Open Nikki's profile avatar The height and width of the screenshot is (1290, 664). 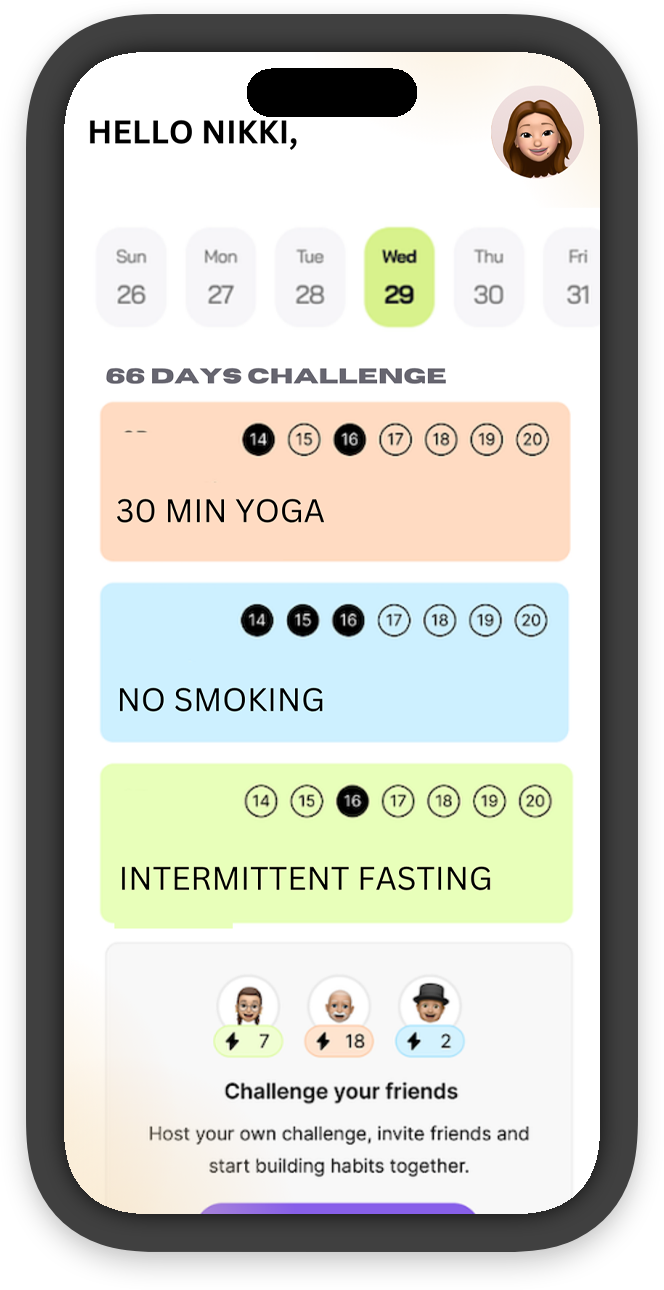tap(537, 132)
